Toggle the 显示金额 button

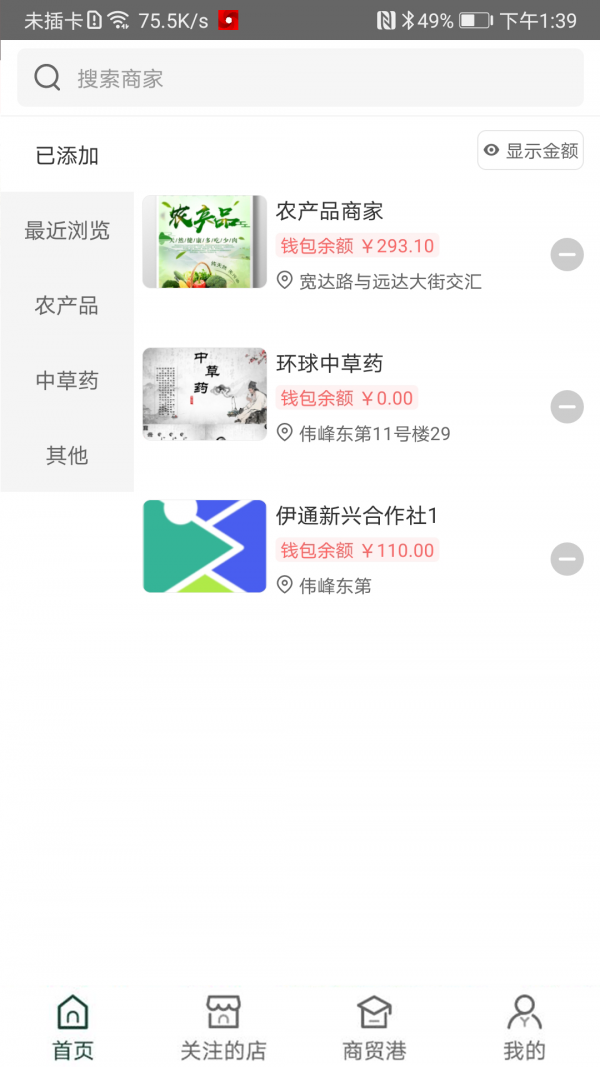[x=530, y=151]
